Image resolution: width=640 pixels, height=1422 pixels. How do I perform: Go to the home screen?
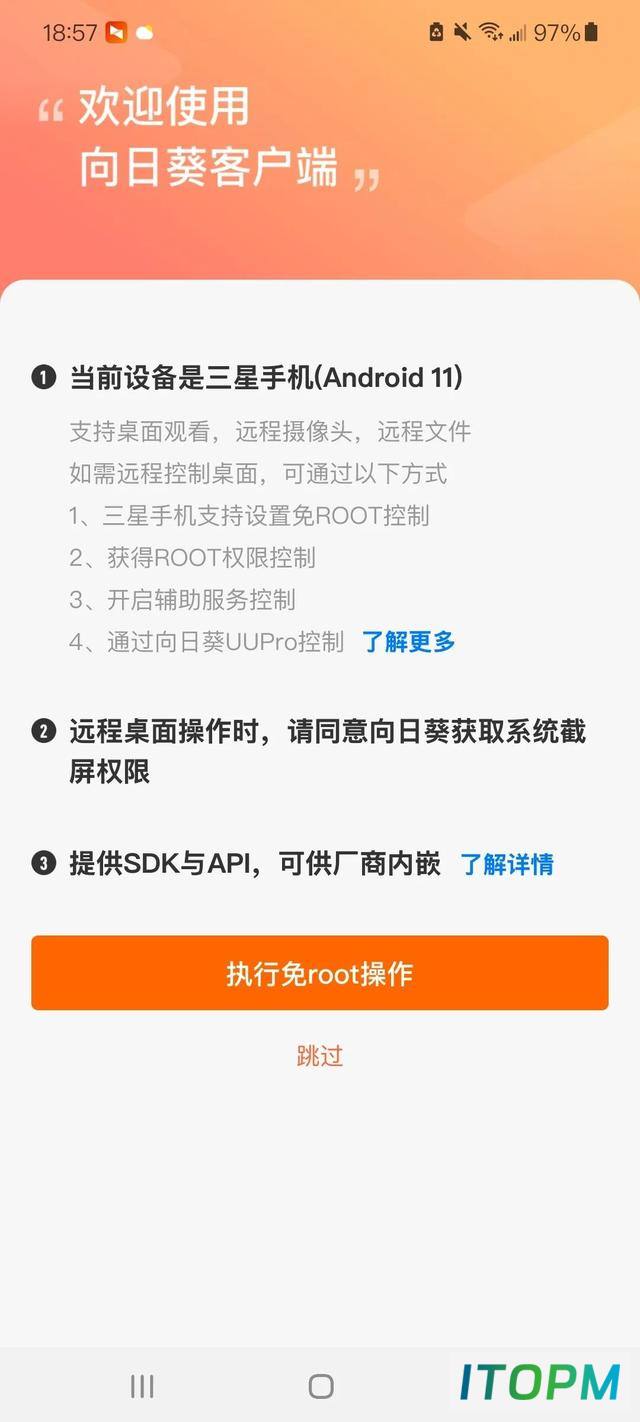point(321,1385)
